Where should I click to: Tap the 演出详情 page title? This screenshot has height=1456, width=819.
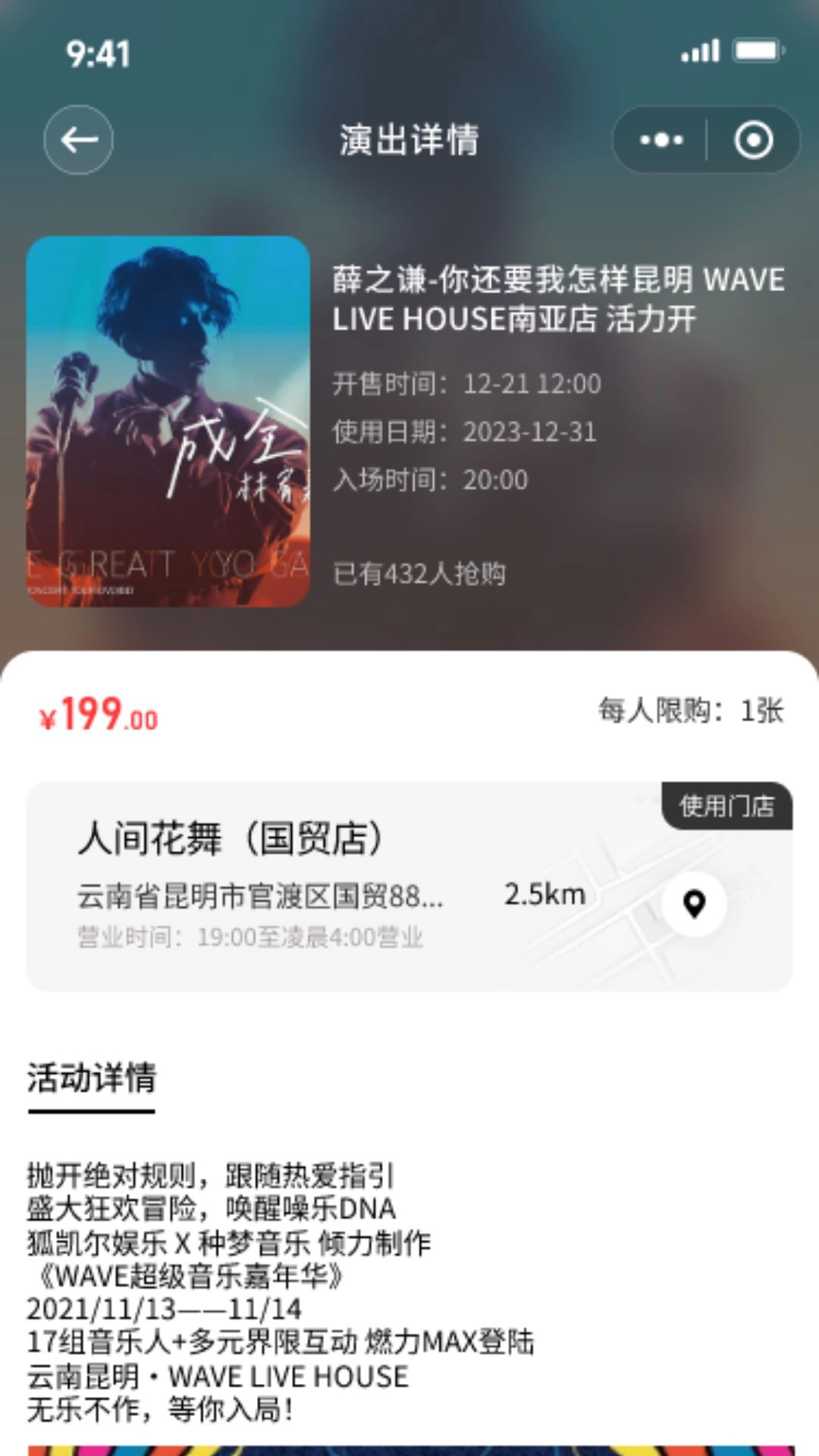(x=409, y=140)
